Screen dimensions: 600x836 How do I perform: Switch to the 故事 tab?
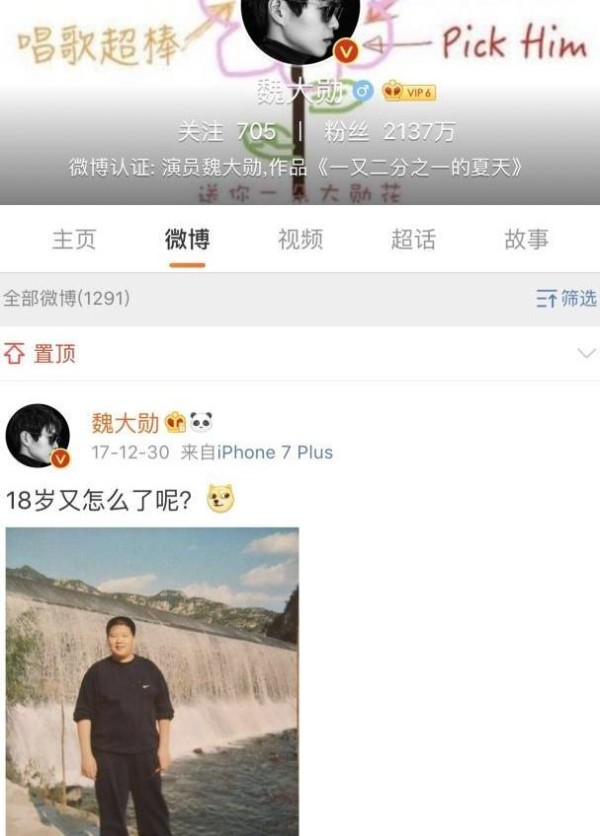pyautogui.click(x=526, y=240)
